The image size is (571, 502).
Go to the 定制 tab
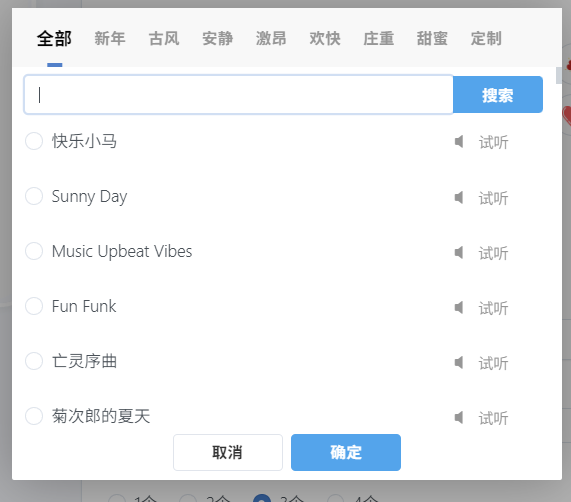pos(486,39)
